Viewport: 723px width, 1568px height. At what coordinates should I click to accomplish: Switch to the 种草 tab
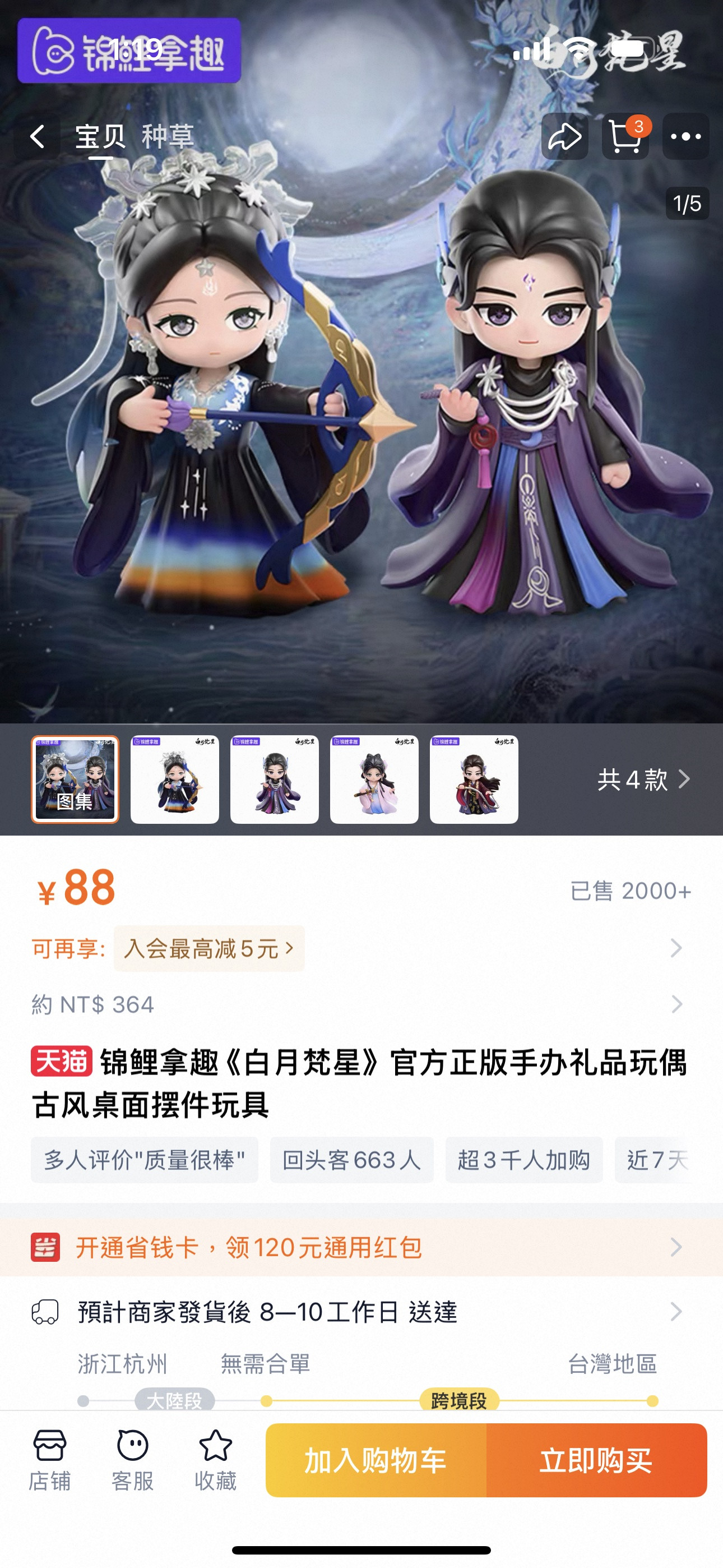(168, 136)
